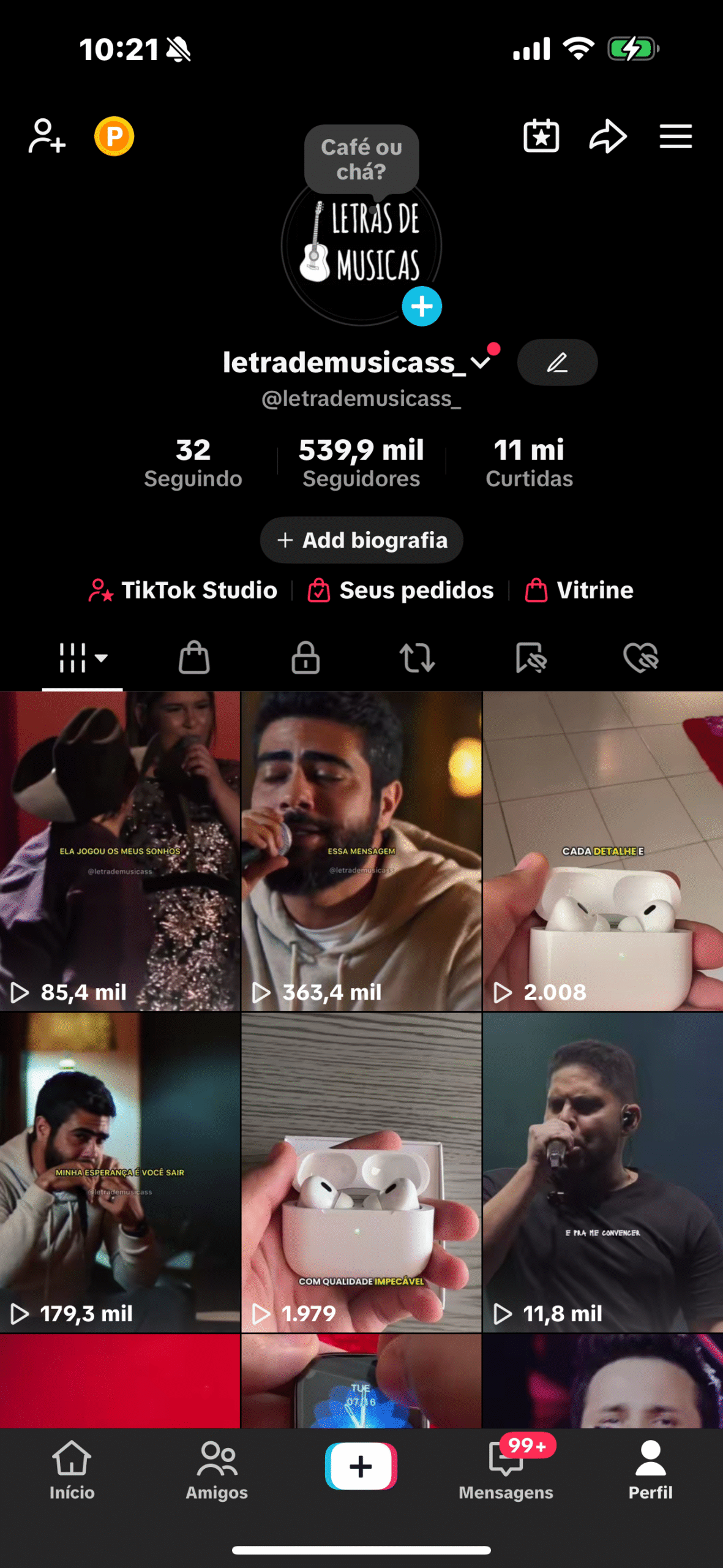Screen dimensions: 723x1568
Task: Open the add friends icon
Action: (x=47, y=136)
